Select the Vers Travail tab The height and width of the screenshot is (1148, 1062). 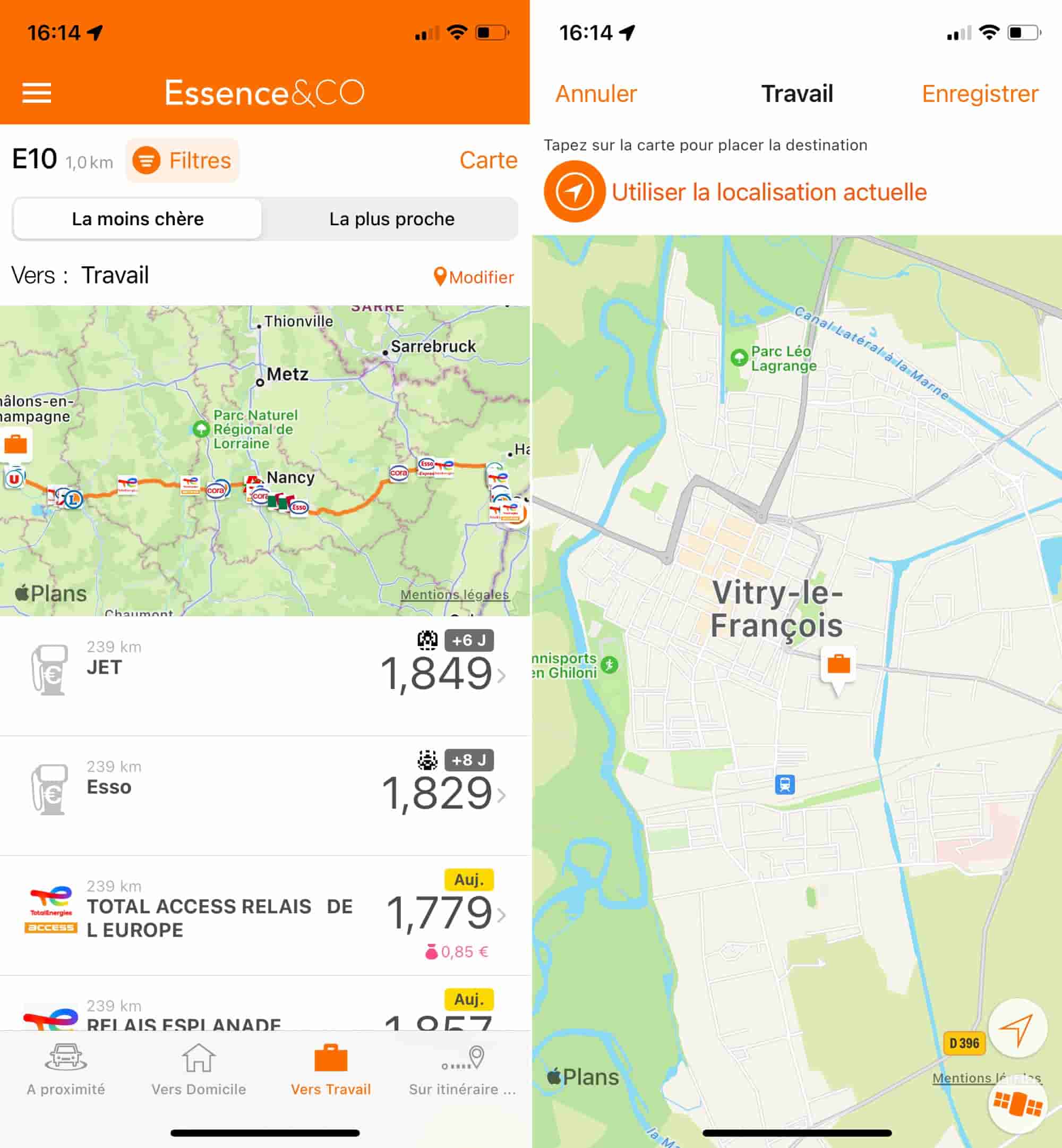click(x=330, y=1070)
